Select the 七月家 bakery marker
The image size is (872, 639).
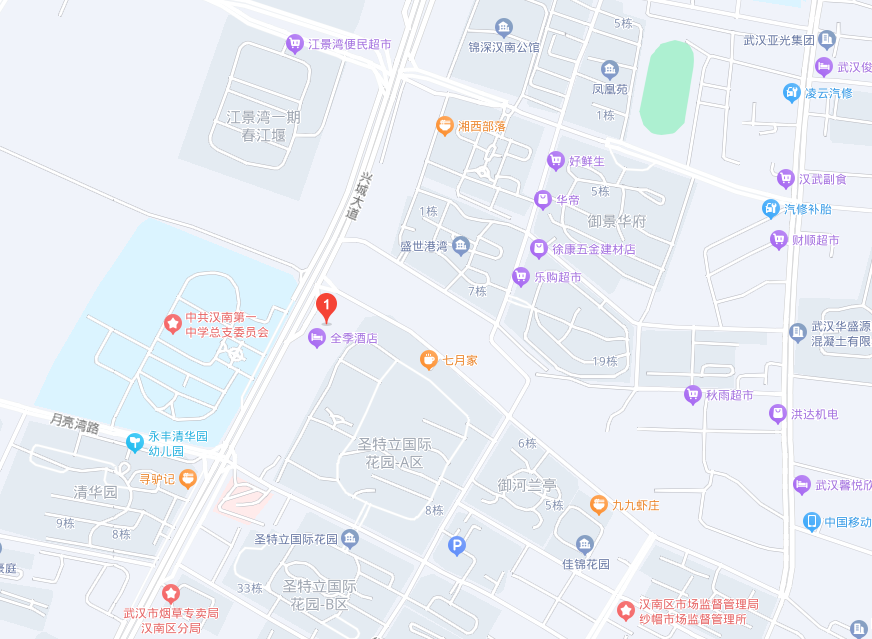click(x=428, y=359)
